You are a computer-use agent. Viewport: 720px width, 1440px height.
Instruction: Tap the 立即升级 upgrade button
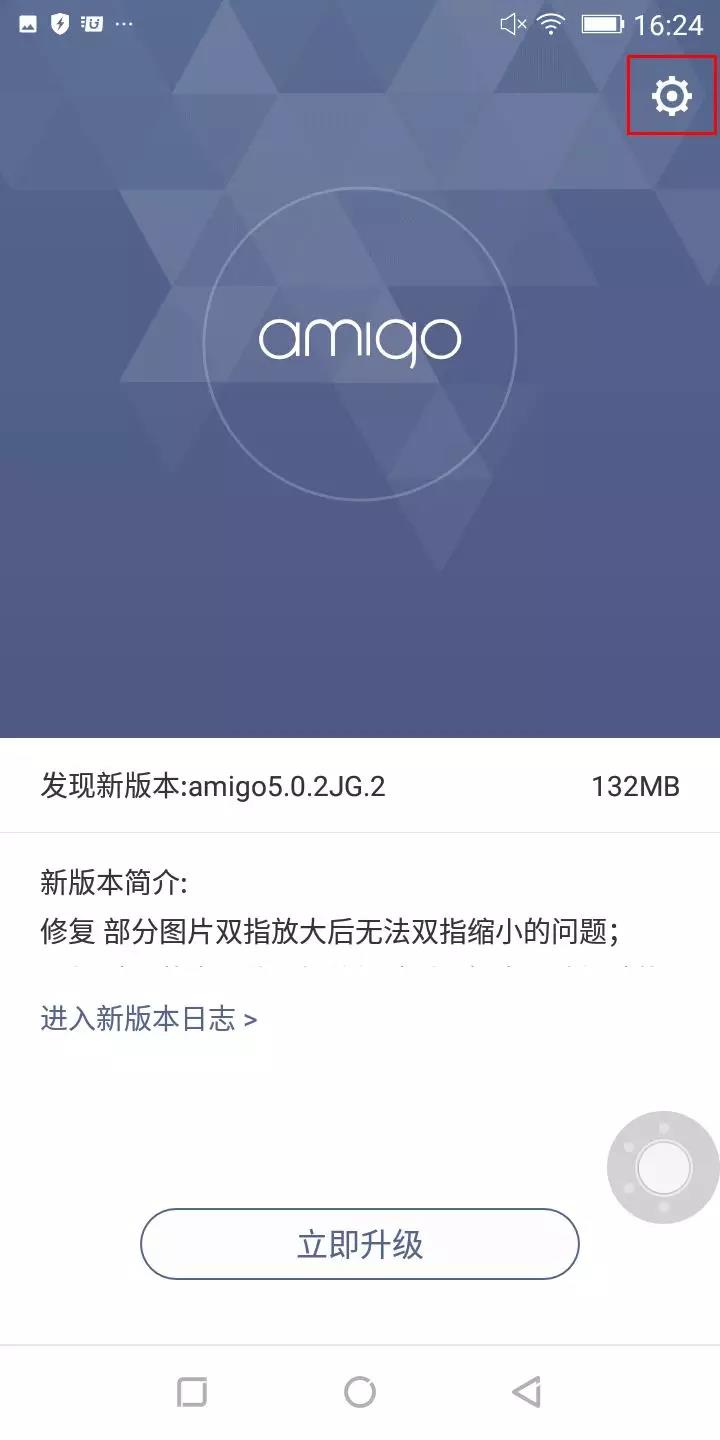click(360, 1244)
